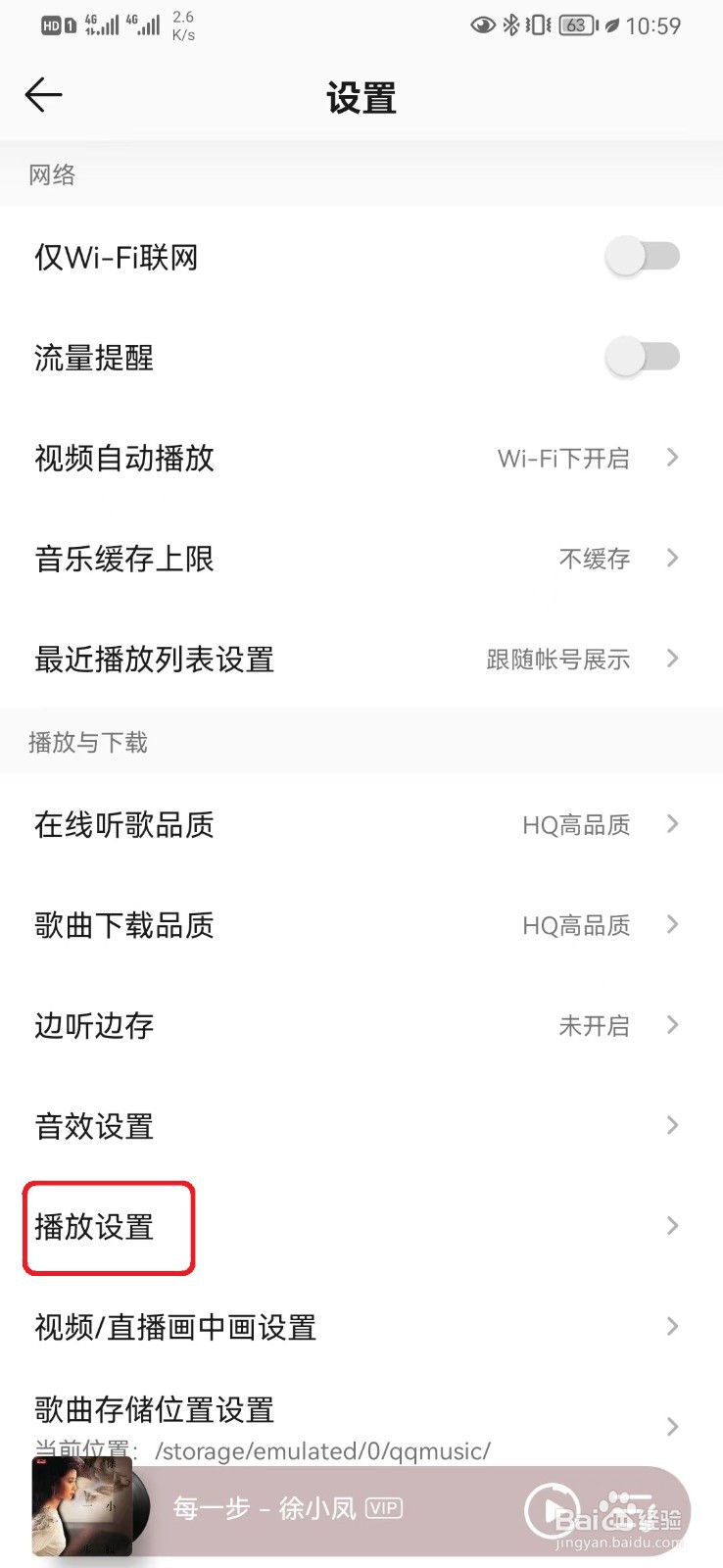Click the eye icon in the status bar

(x=481, y=25)
